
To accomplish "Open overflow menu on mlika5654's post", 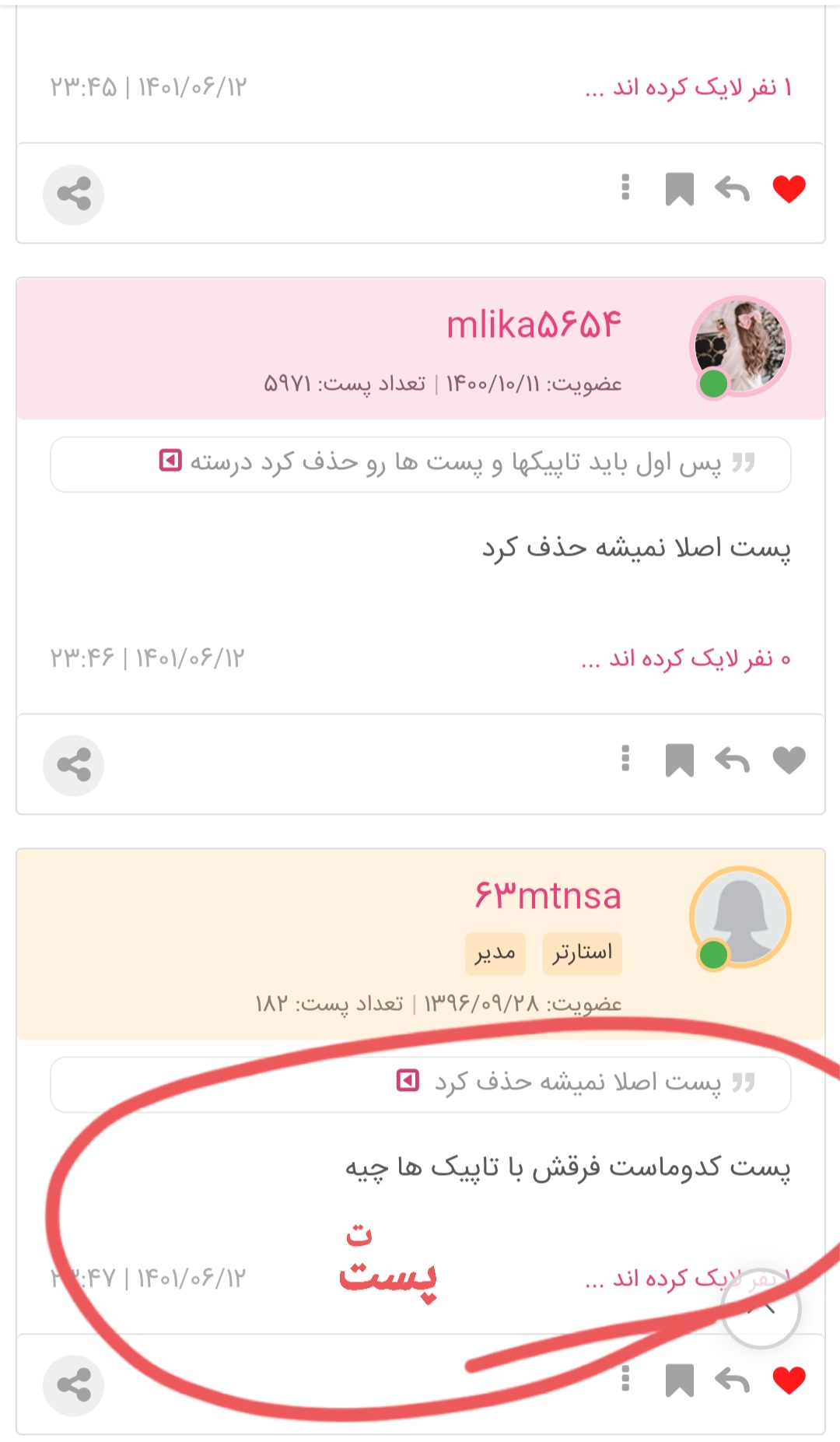I will [x=625, y=758].
